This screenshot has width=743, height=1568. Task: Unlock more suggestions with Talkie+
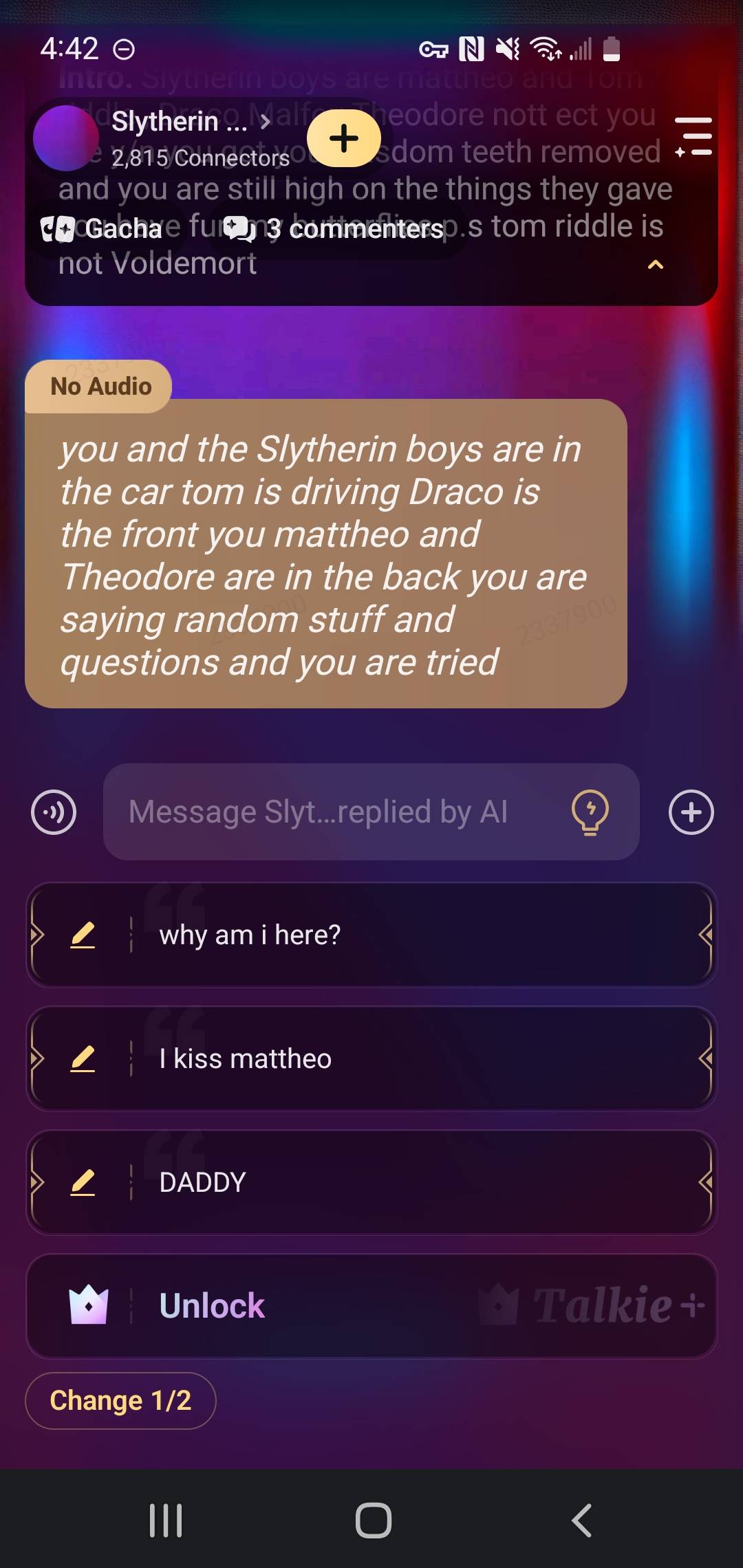click(x=371, y=1306)
